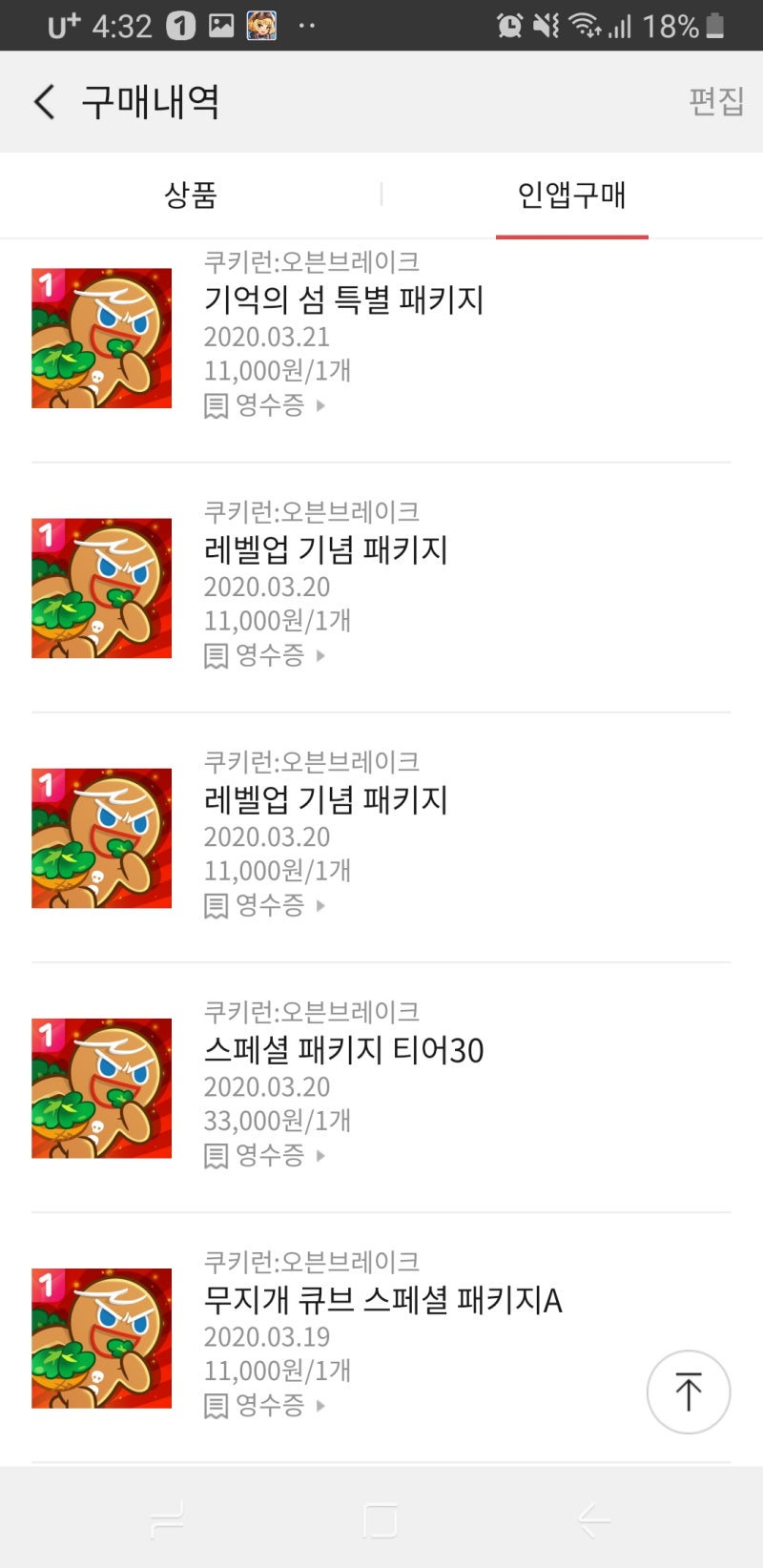
Task: Open the 쿠키런:오븐브레이크 app name link
Action: 315,260
